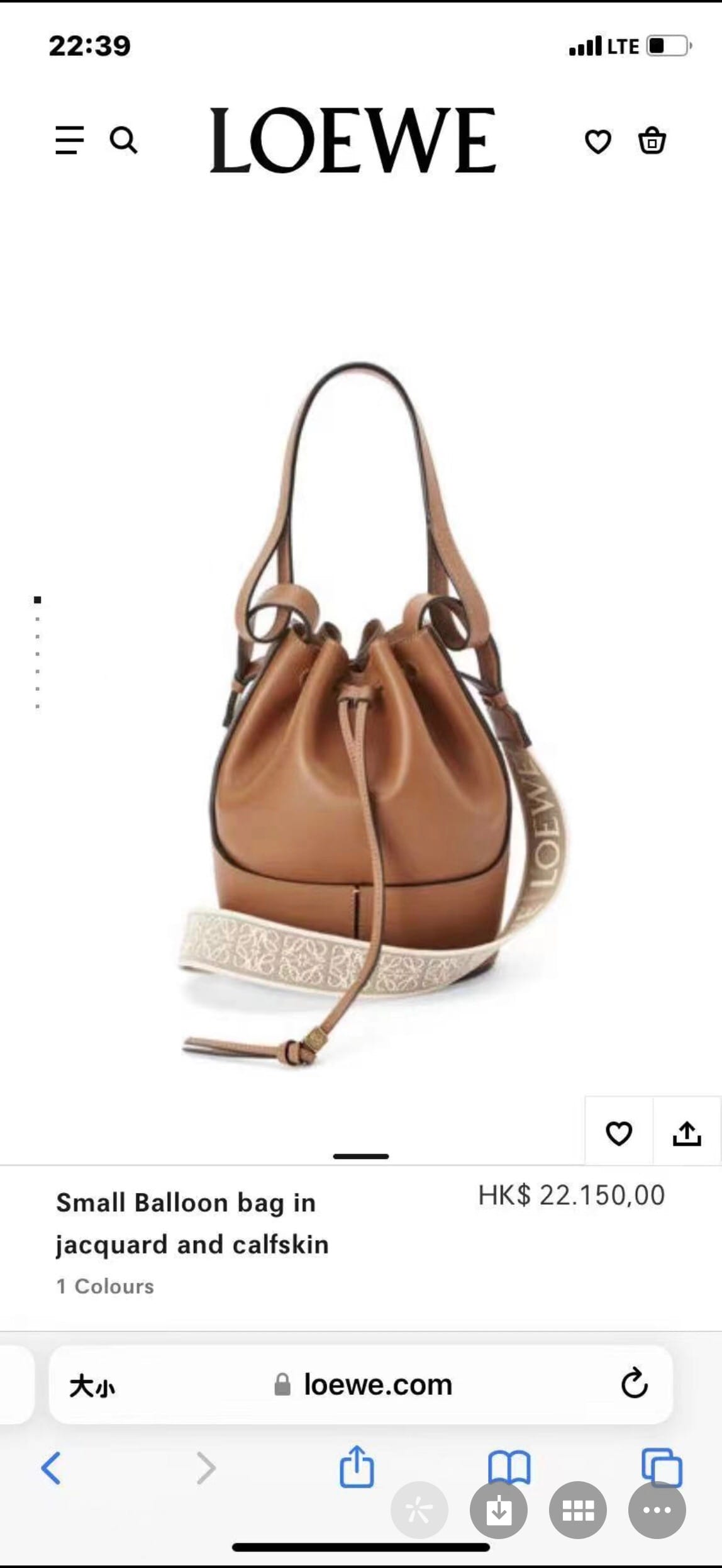
Task: Open the hamburger menu
Action: [69, 140]
